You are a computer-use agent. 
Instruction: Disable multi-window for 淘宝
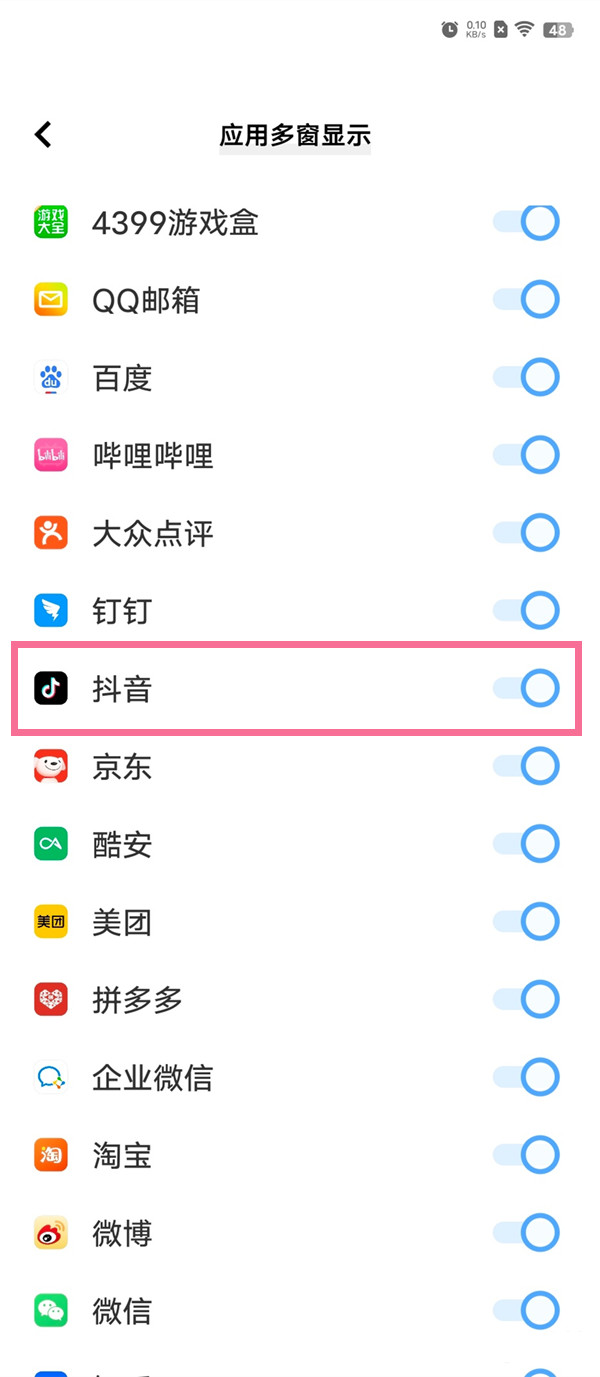tap(527, 1156)
